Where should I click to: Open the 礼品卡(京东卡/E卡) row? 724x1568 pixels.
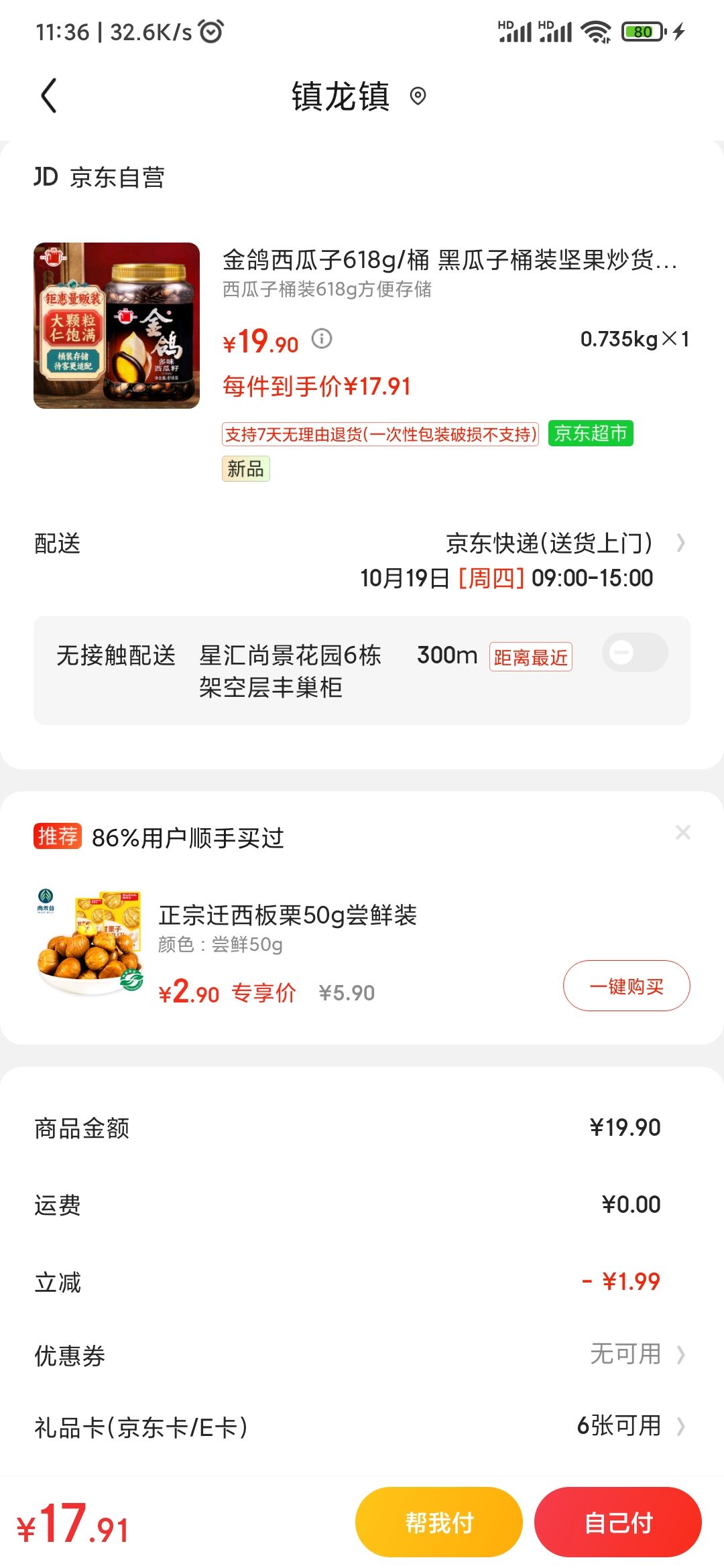(x=362, y=1427)
